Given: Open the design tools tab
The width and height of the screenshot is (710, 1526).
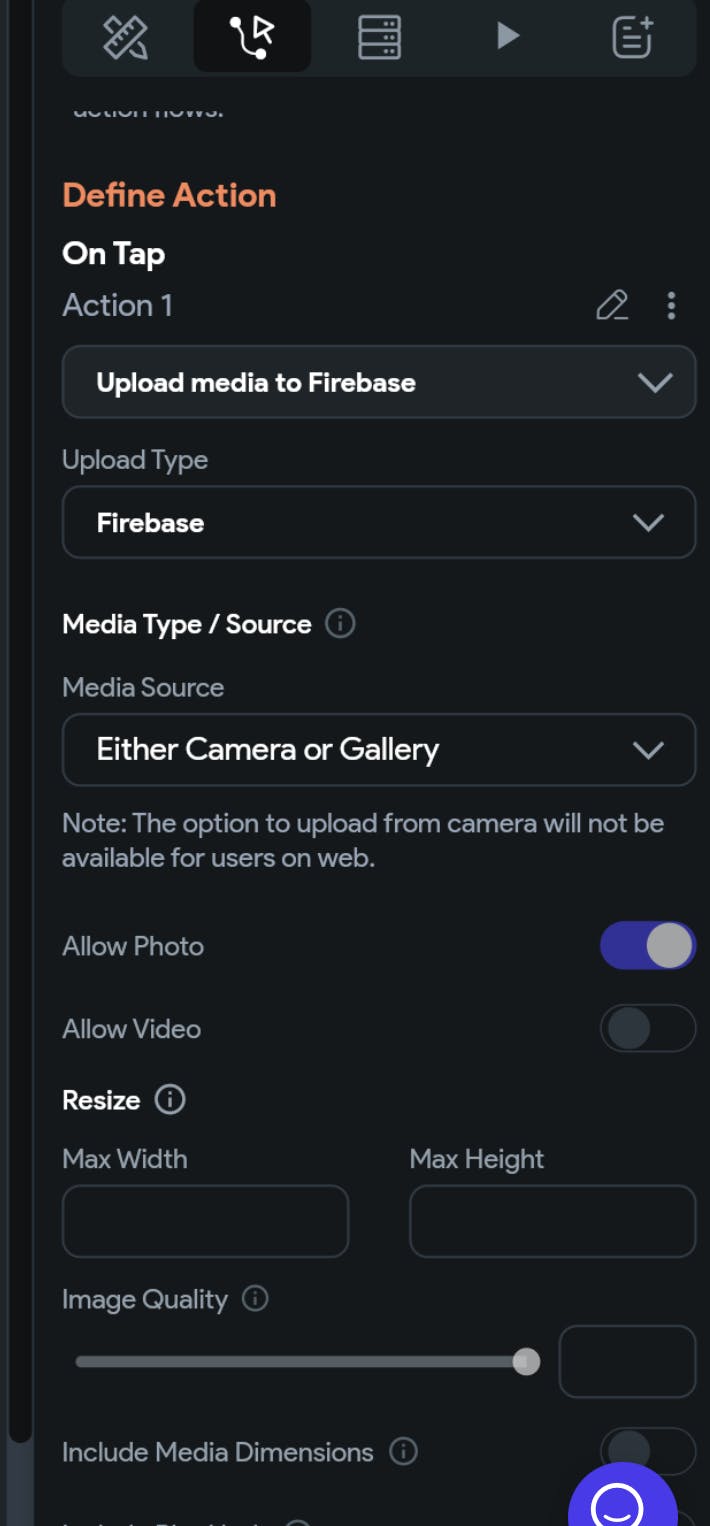Looking at the screenshot, I should pyautogui.click(x=126, y=37).
